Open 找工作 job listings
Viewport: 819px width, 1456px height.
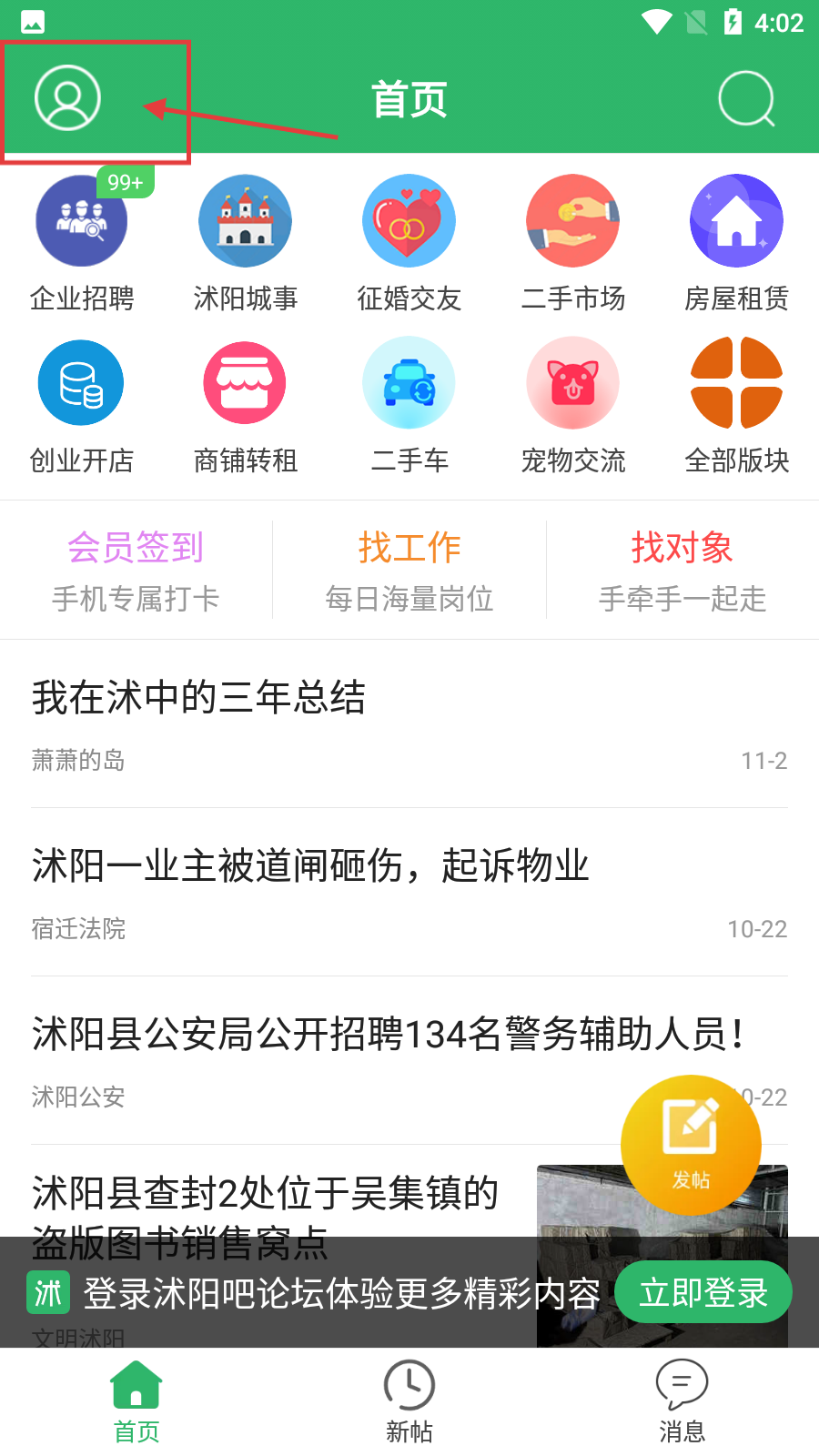pos(409,571)
